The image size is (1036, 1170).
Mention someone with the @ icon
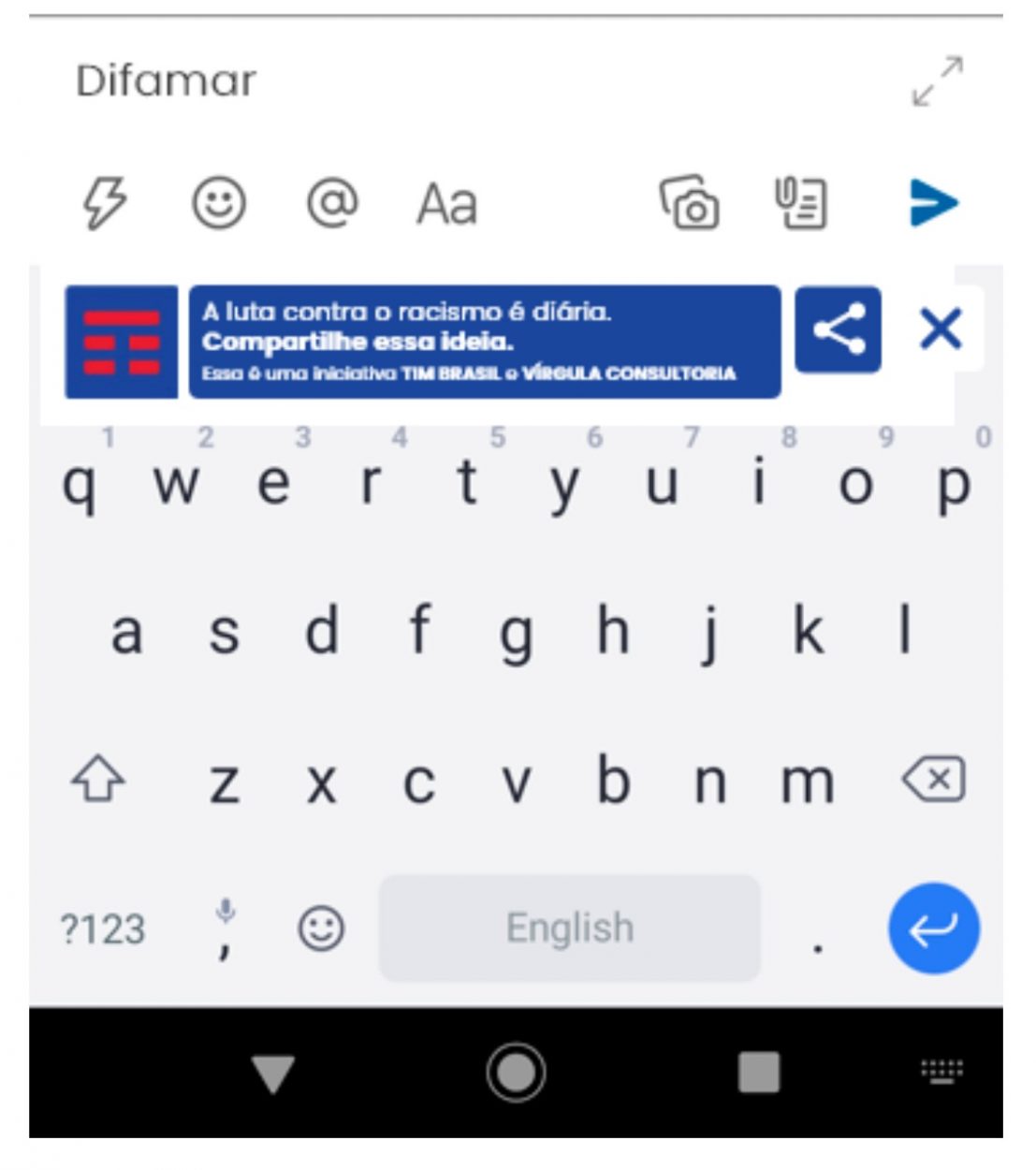pyautogui.click(x=332, y=202)
